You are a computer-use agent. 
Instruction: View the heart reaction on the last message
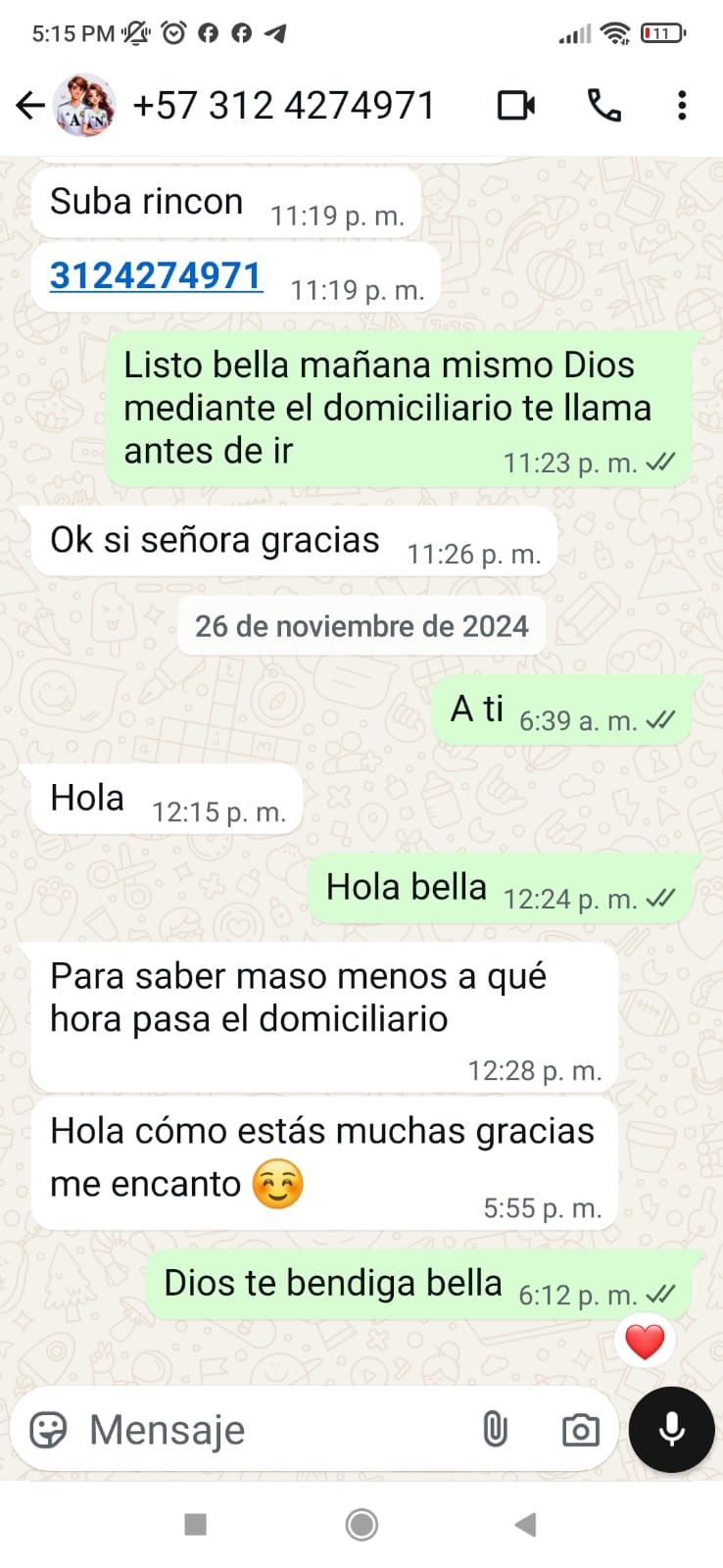[645, 1342]
